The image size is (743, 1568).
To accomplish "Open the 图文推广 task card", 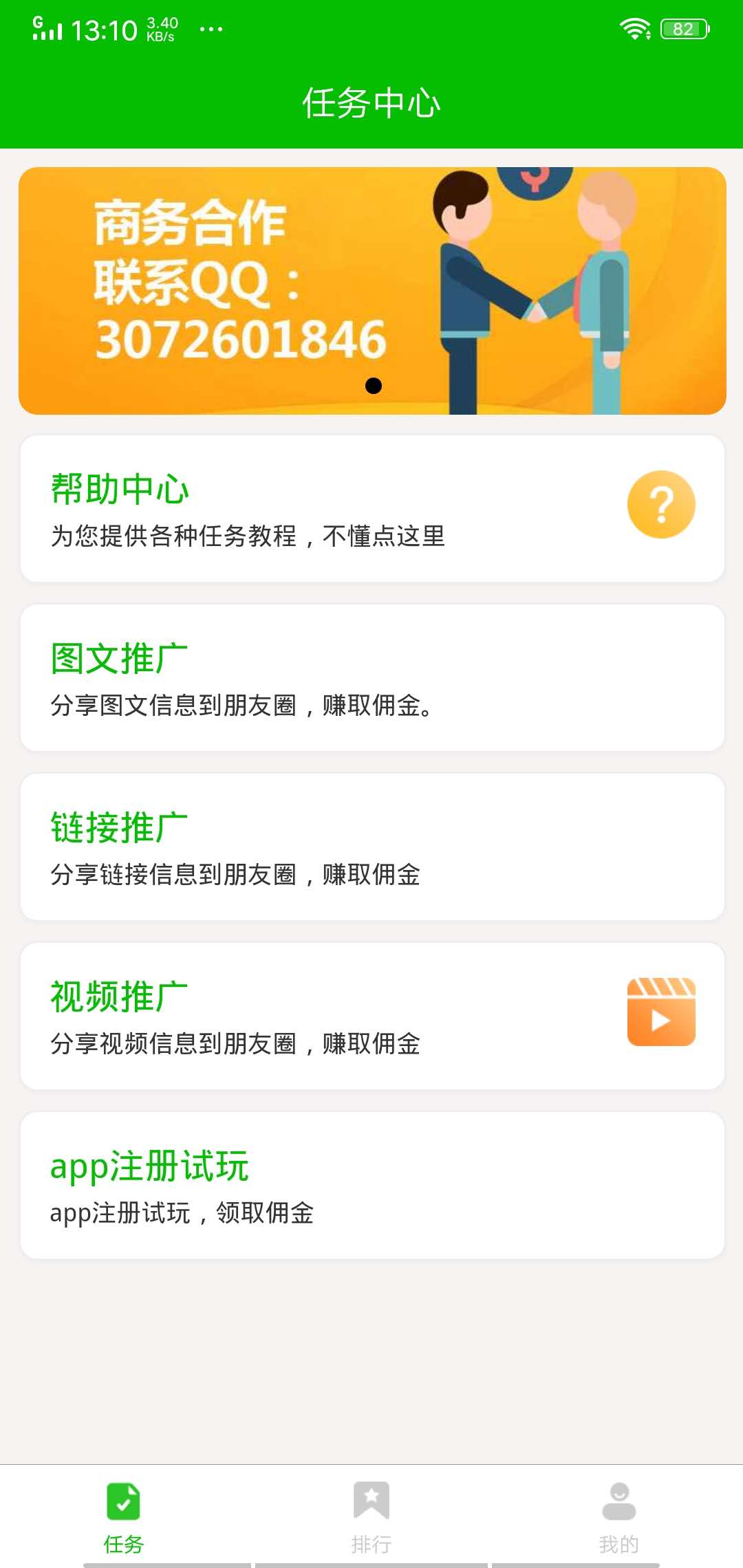I will tap(371, 678).
